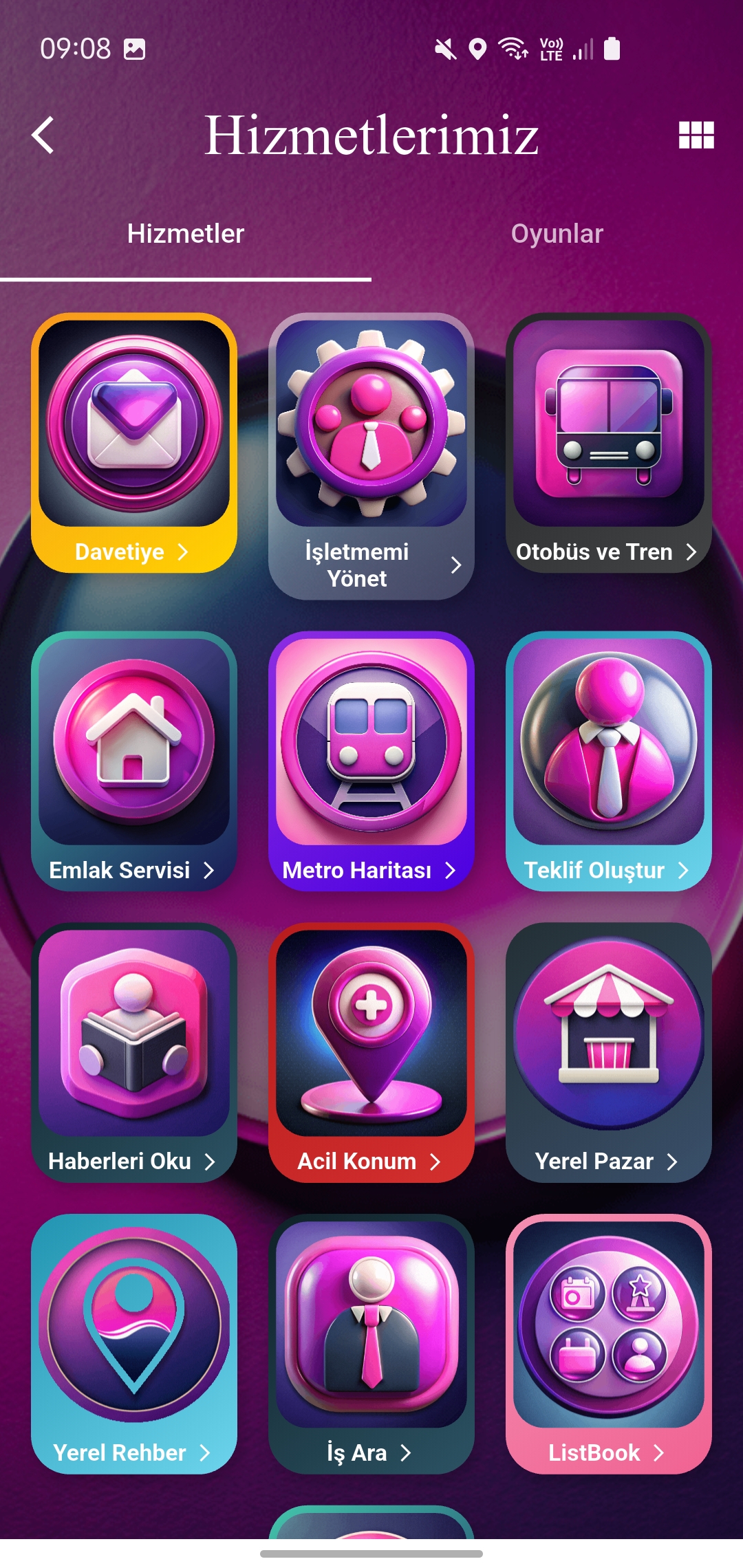
Task: Open the ListBook service
Action: [609, 1343]
